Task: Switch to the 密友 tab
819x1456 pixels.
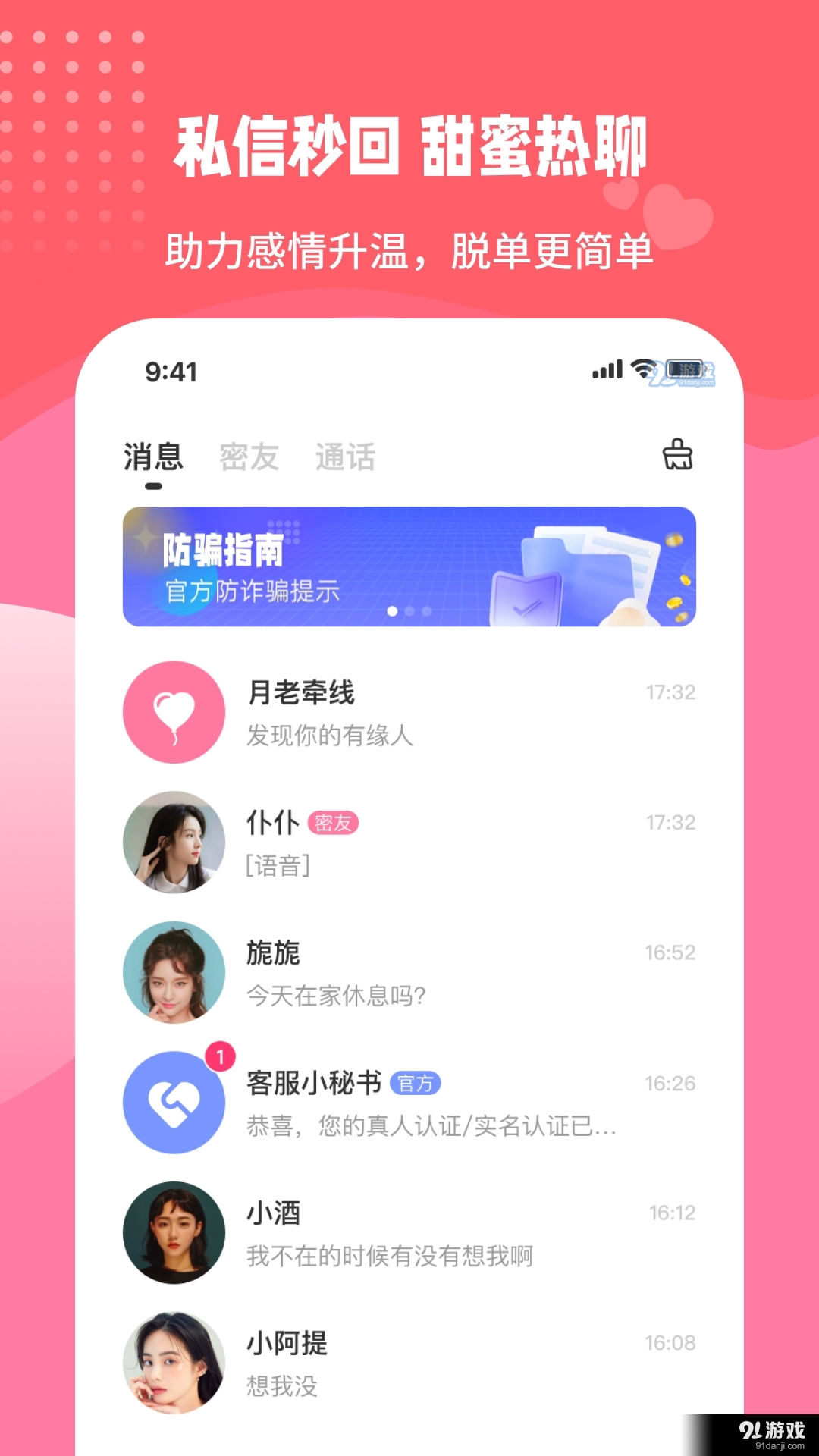Action: (x=246, y=455)
